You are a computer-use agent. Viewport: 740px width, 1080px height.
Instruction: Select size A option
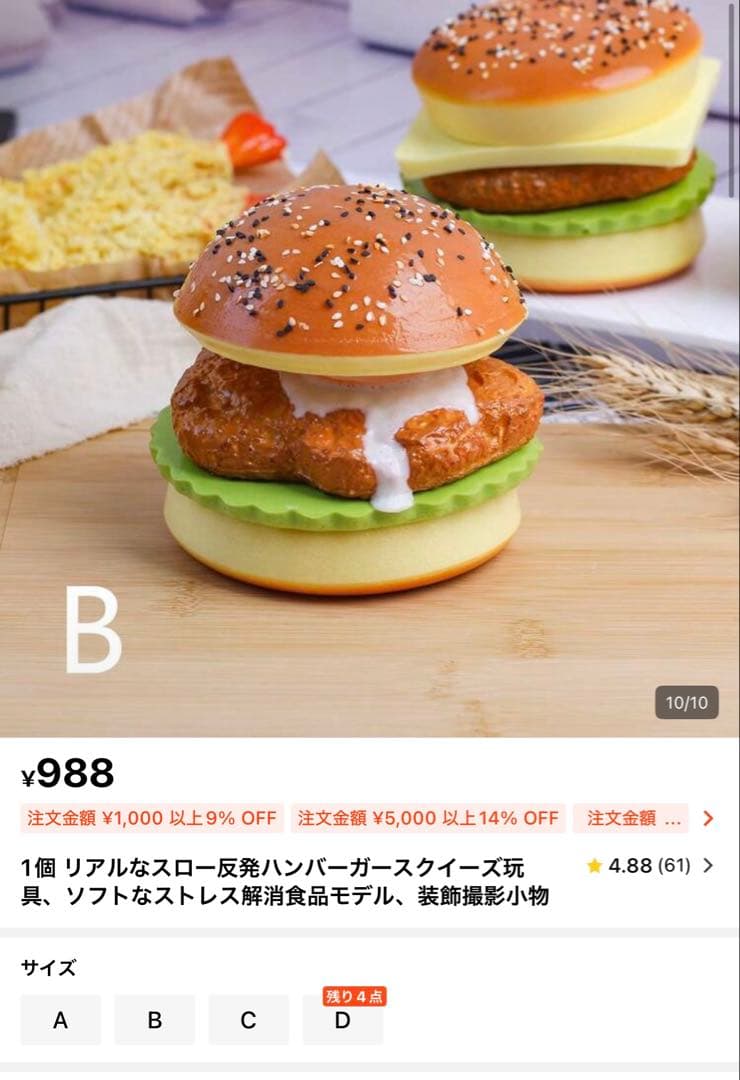(x=62, y=1020)
